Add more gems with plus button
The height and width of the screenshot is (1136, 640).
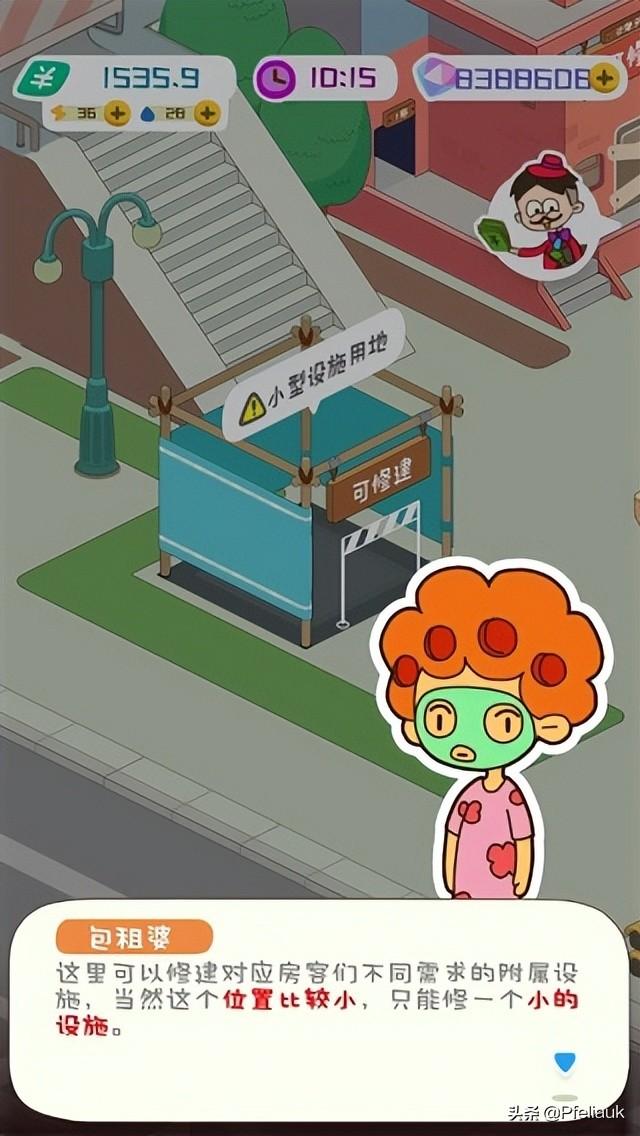click(x=603, y=77)
